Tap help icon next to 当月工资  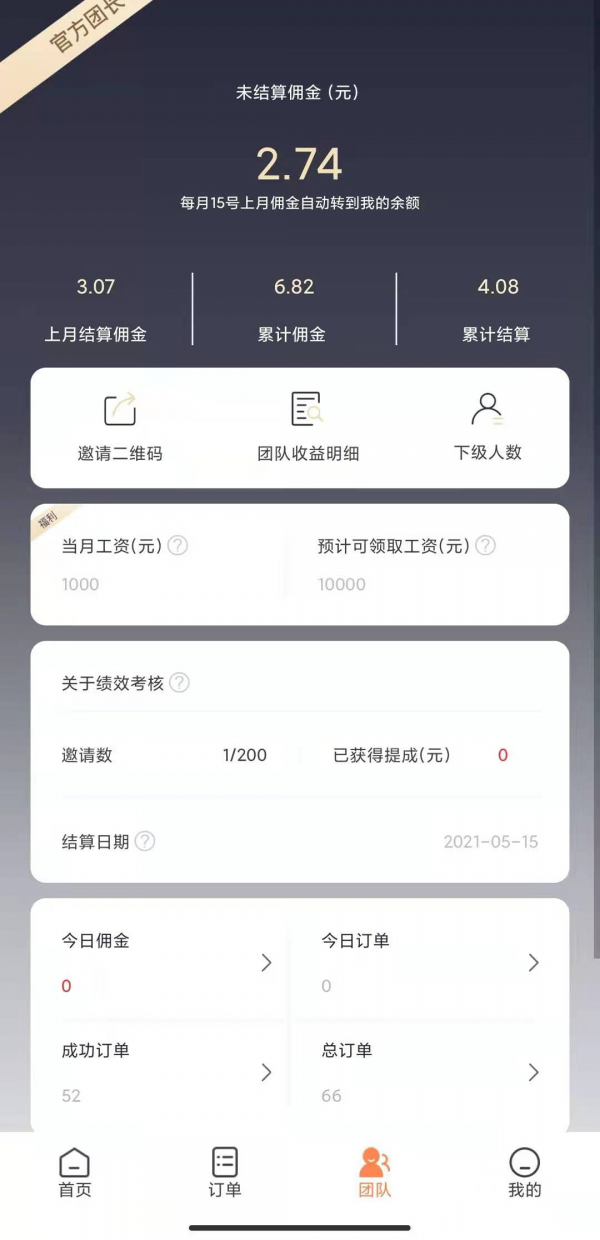pos(178,546)
